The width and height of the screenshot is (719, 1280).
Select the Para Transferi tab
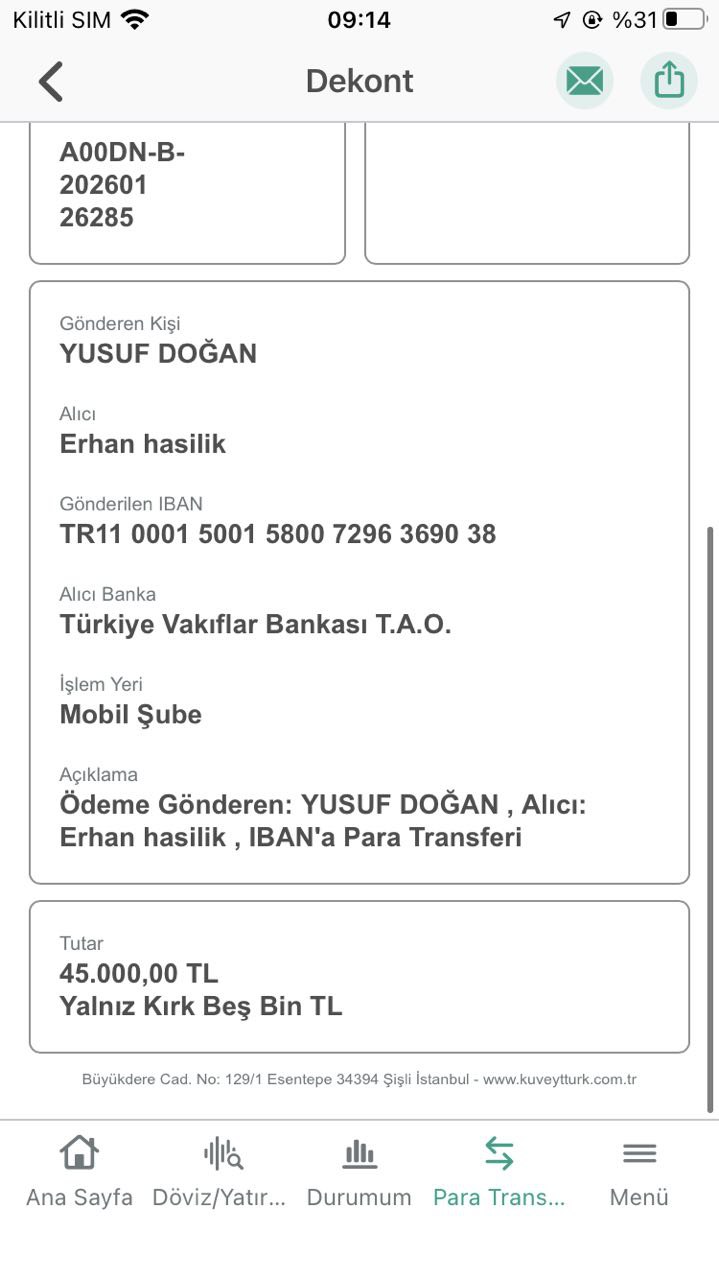point(499,1172)
